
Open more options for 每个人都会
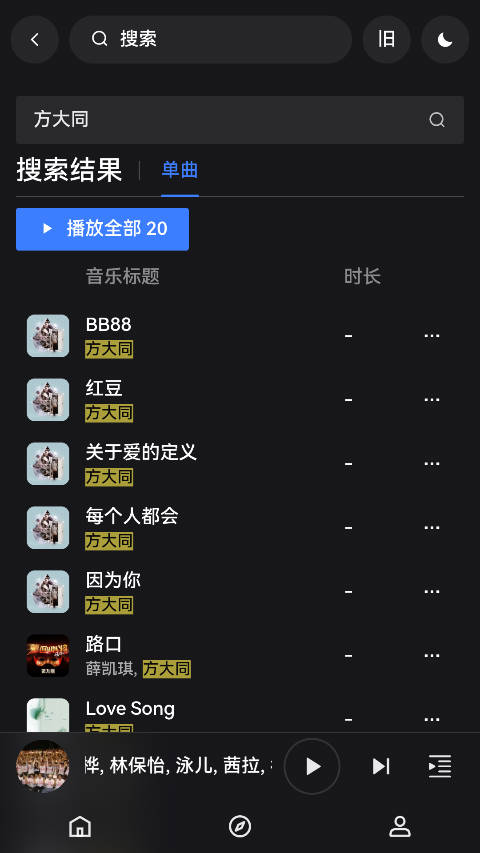[432, 528]
